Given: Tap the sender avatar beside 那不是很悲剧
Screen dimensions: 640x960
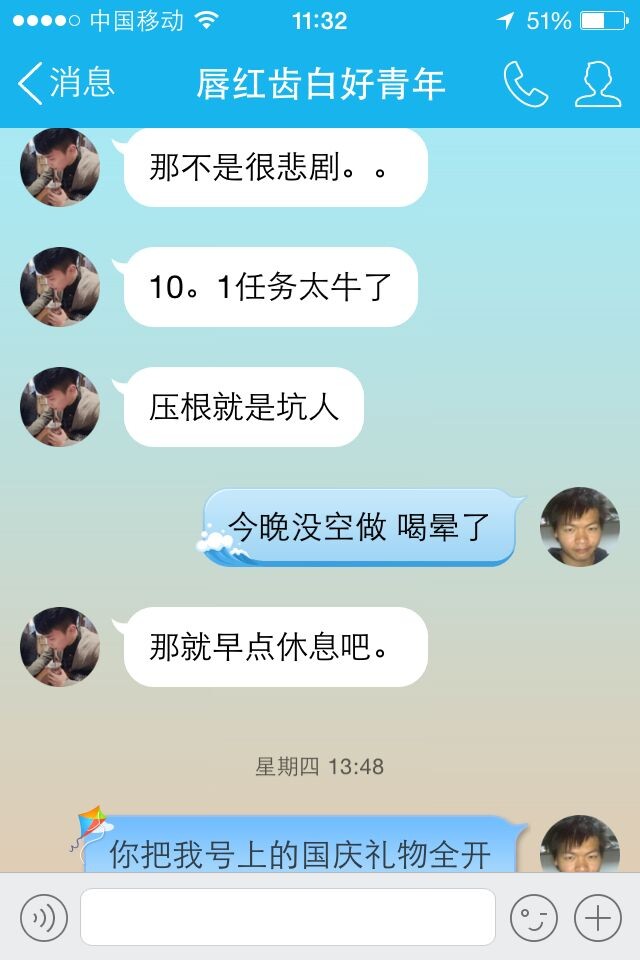Looking at the screenshot, I should point(60,167).
